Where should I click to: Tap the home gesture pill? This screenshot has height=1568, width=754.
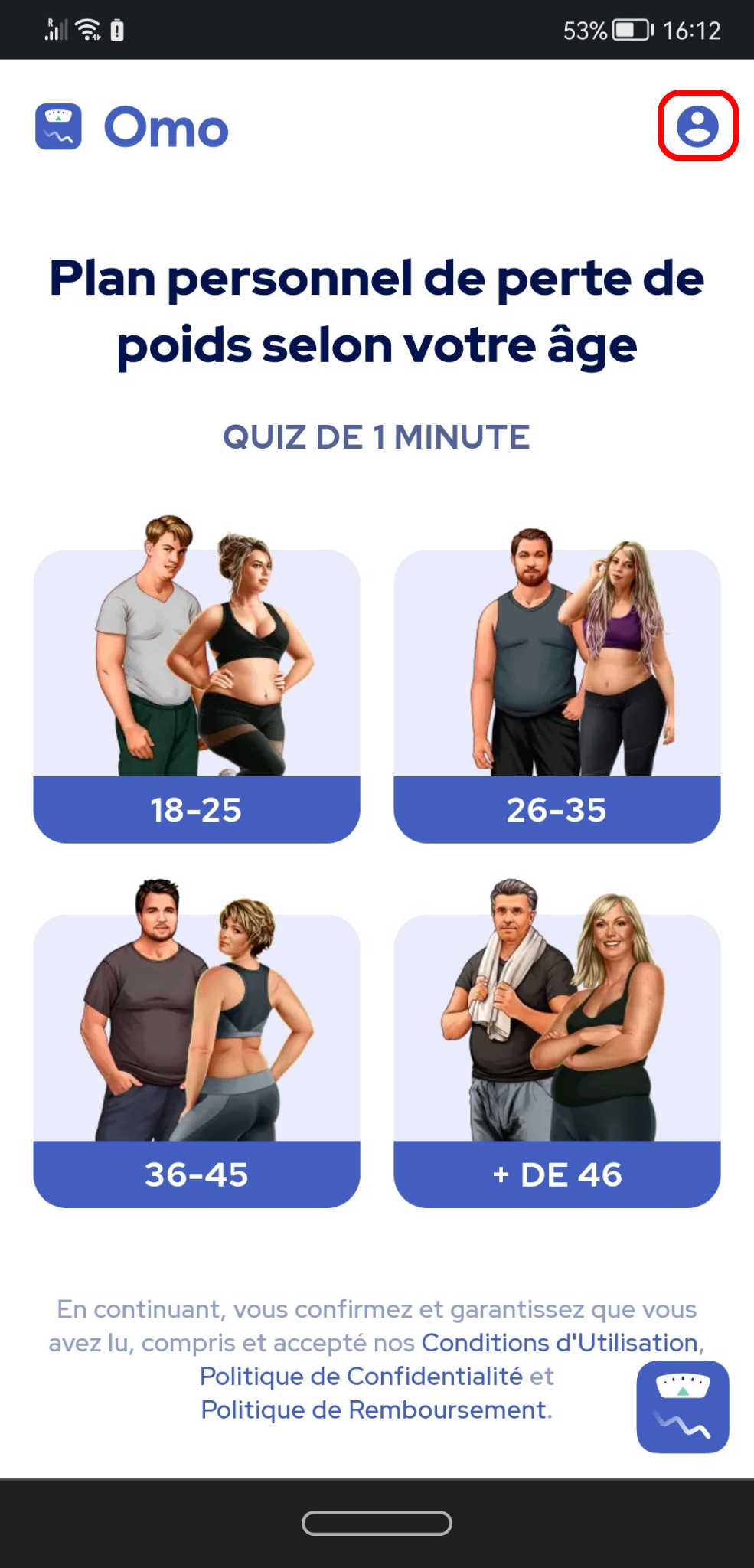(x=377, y=1524)
